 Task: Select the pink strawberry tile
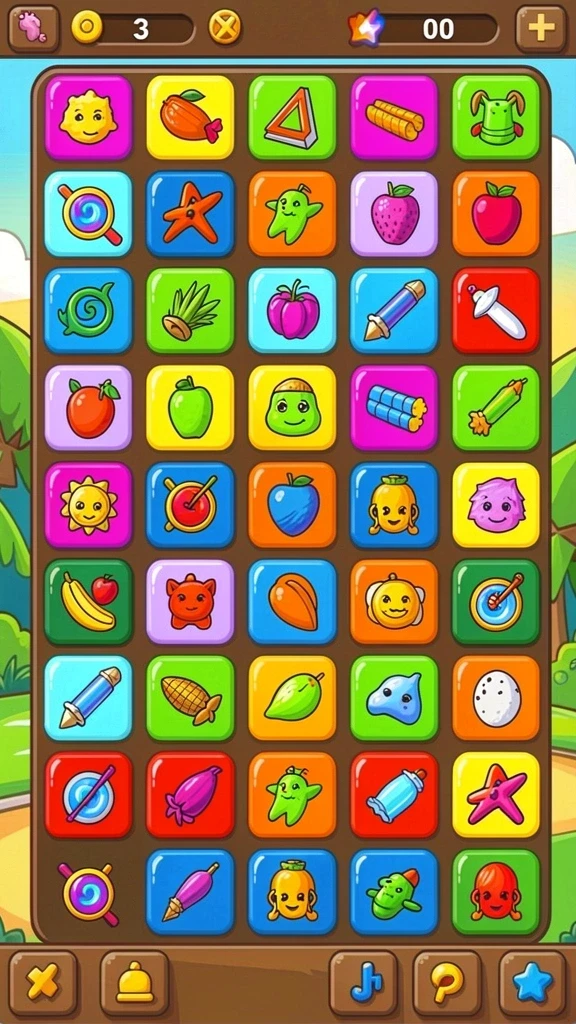coord(394,214)
